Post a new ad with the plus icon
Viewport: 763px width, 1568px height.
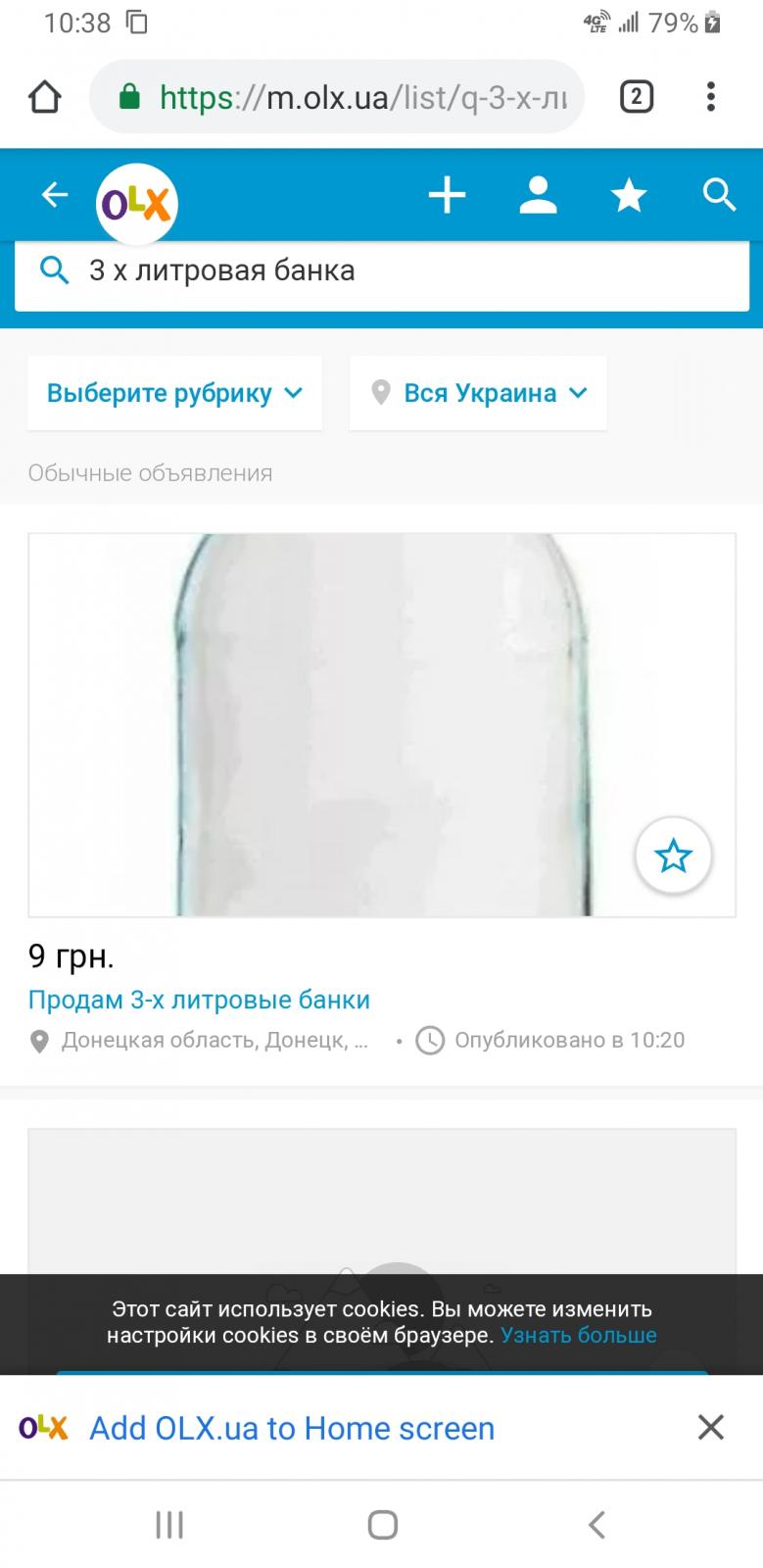(447, 195)
